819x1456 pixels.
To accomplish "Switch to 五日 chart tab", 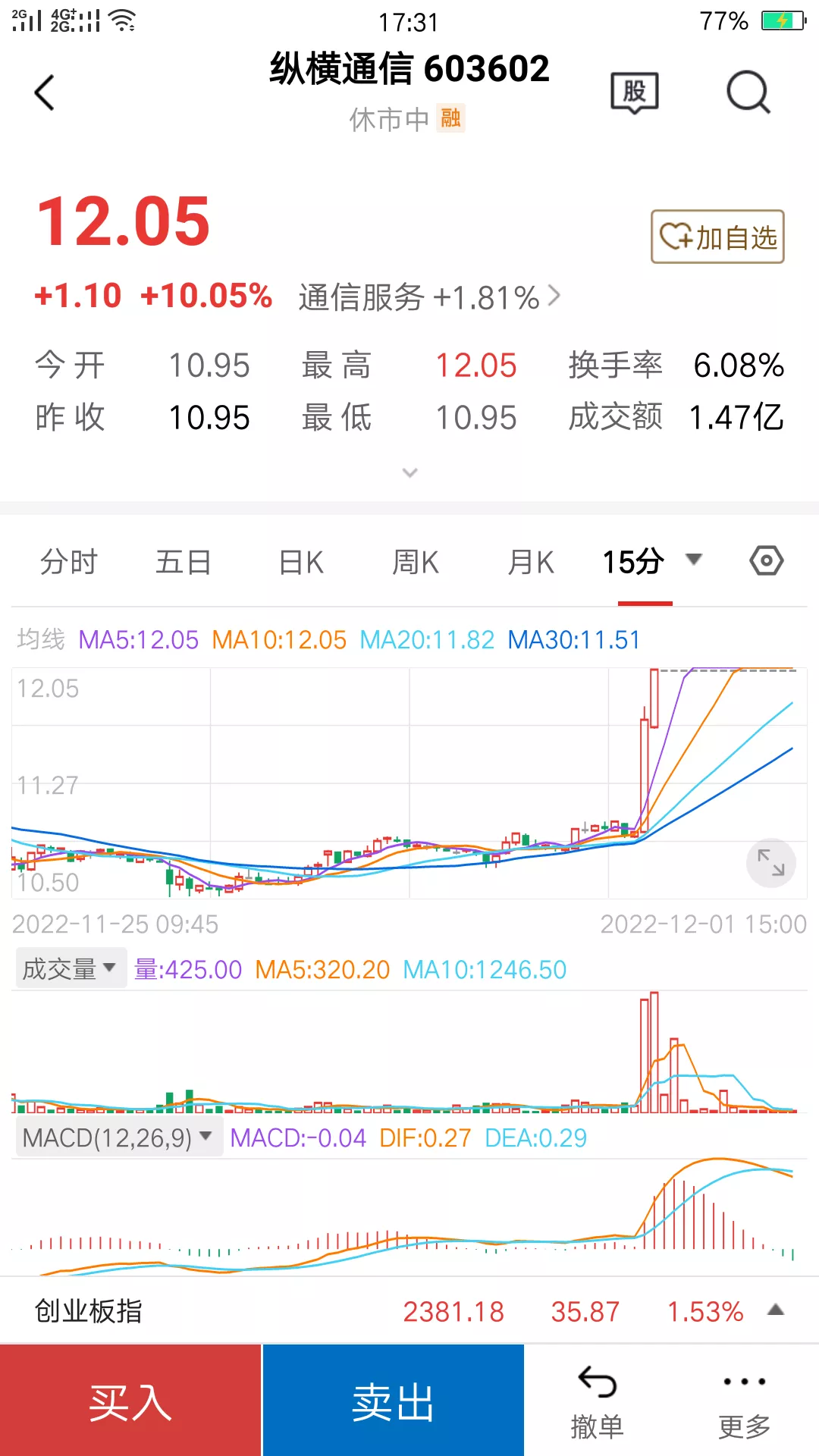I will 183,563.
